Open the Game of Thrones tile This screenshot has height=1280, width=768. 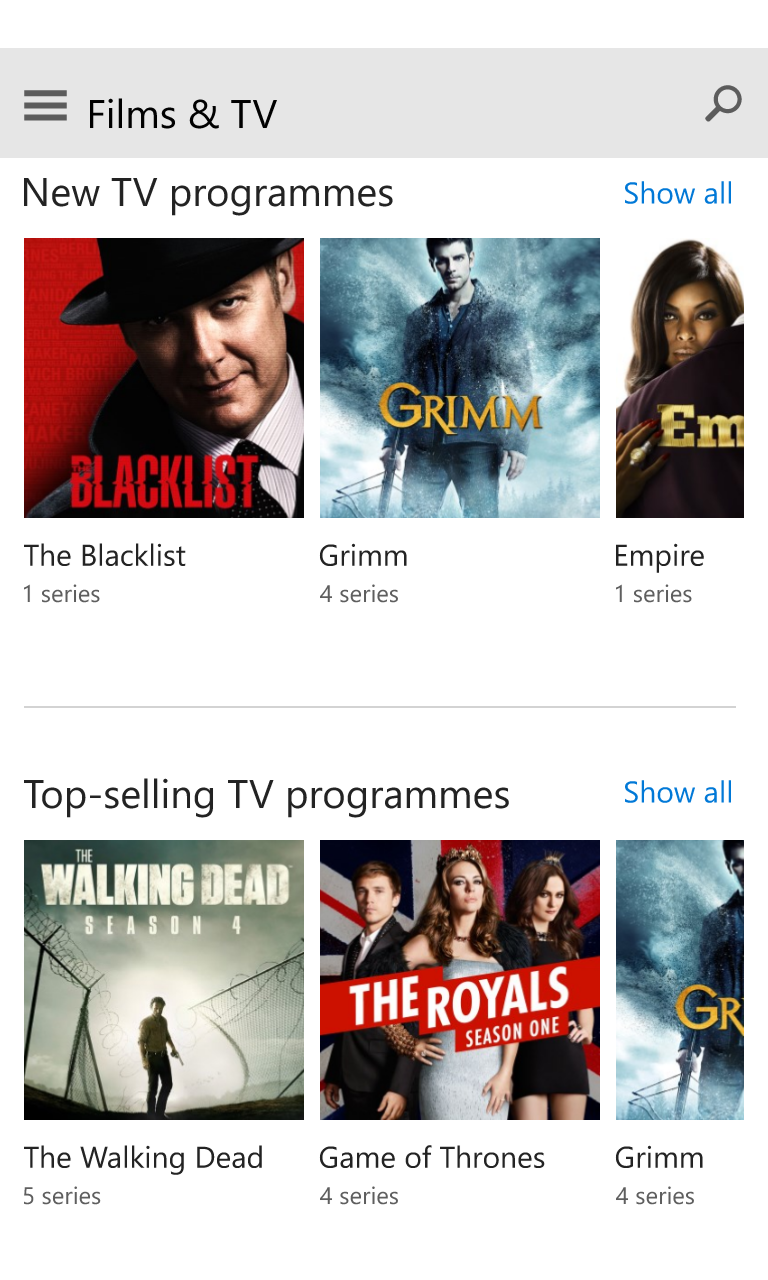click(460, 980)
